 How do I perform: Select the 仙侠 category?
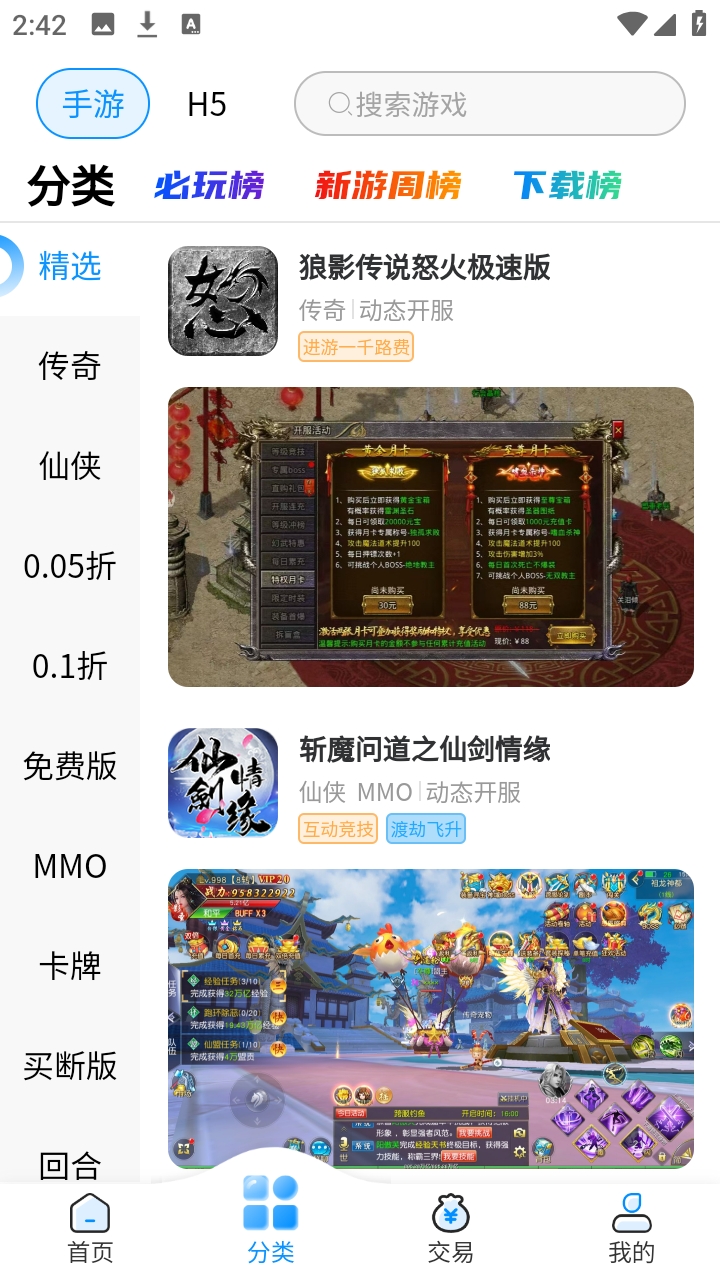(70, 466)
